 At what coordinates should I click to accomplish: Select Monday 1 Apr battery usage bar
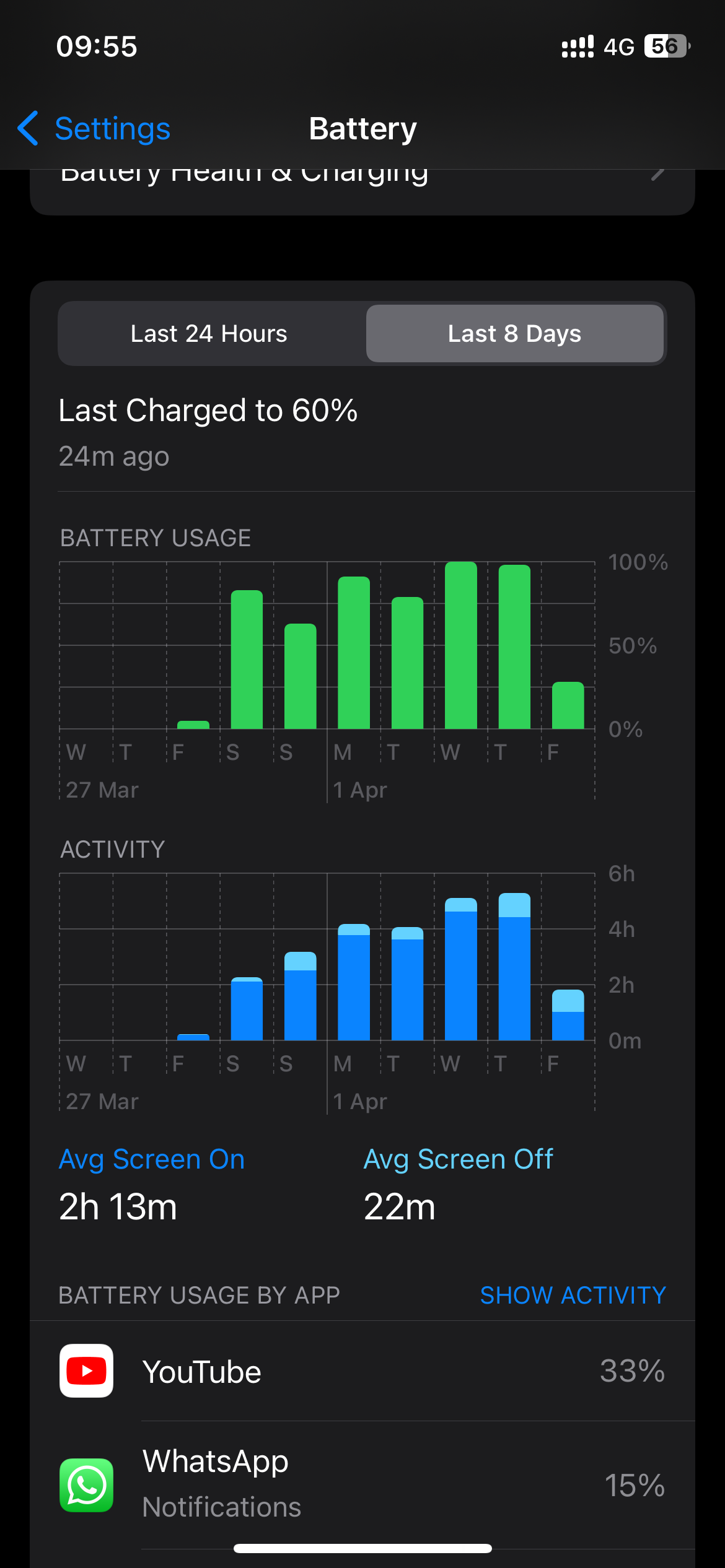point(354,653)
